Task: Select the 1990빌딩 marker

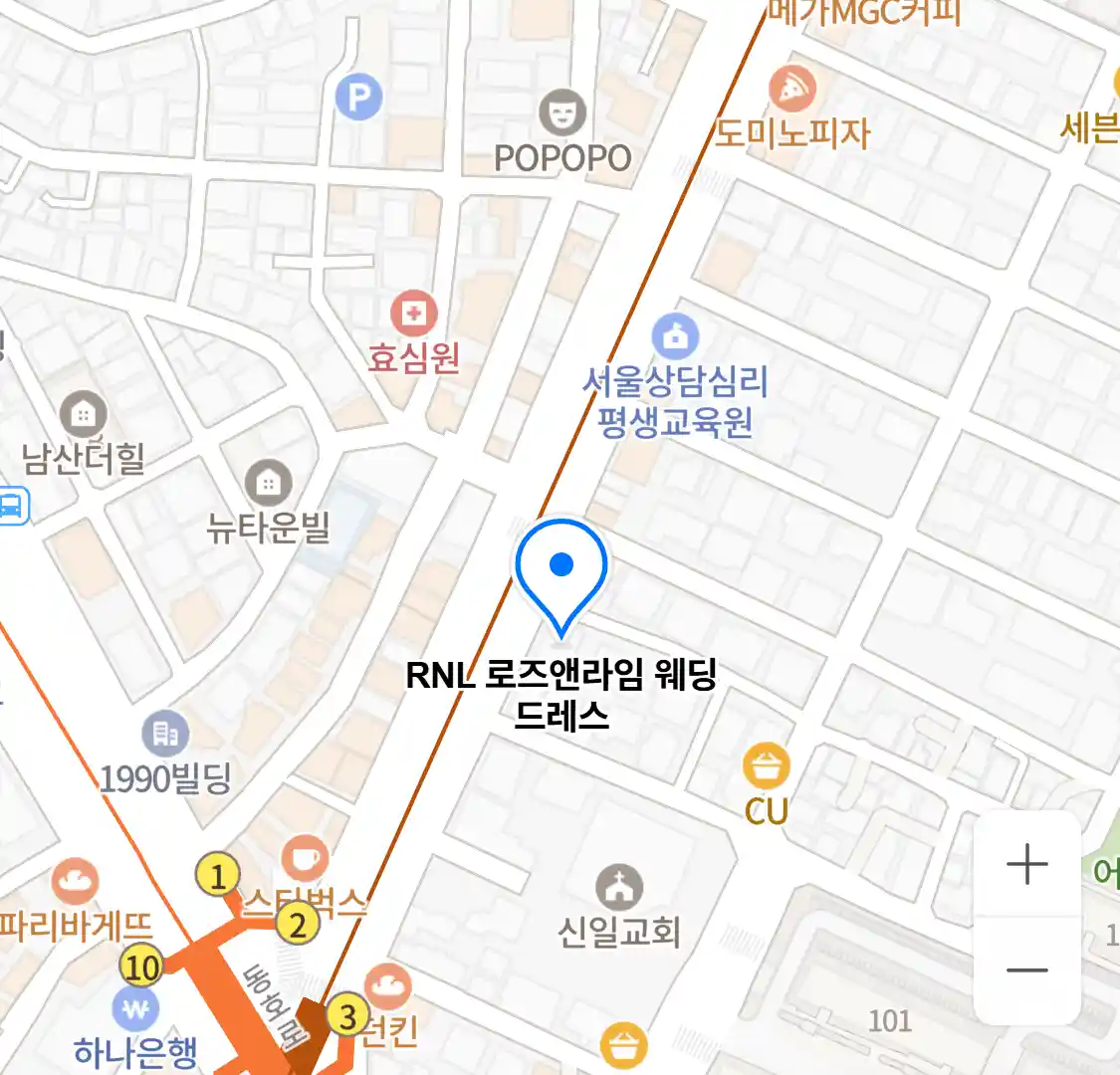Action: click(x=165, y=735)
